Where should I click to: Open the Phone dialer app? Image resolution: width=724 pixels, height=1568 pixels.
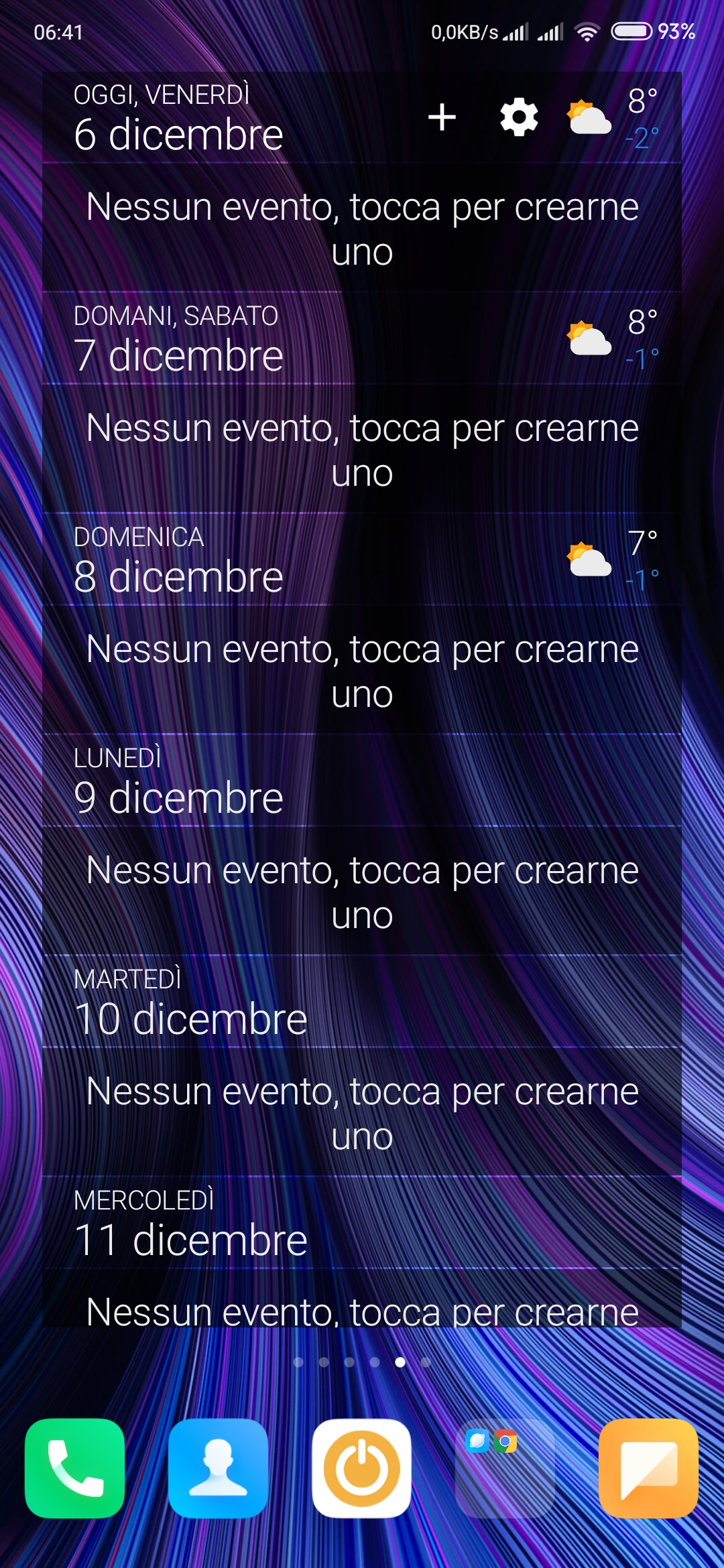(74, 1468)
